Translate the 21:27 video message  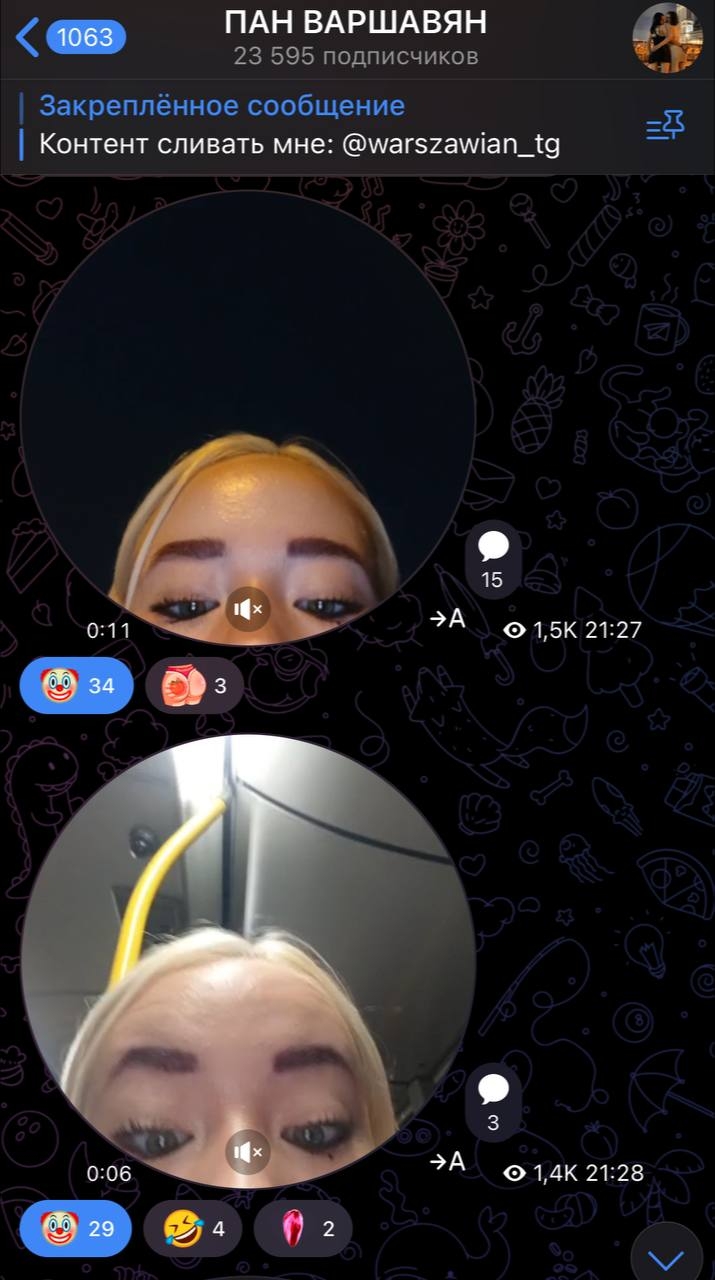tap(448, 619)
